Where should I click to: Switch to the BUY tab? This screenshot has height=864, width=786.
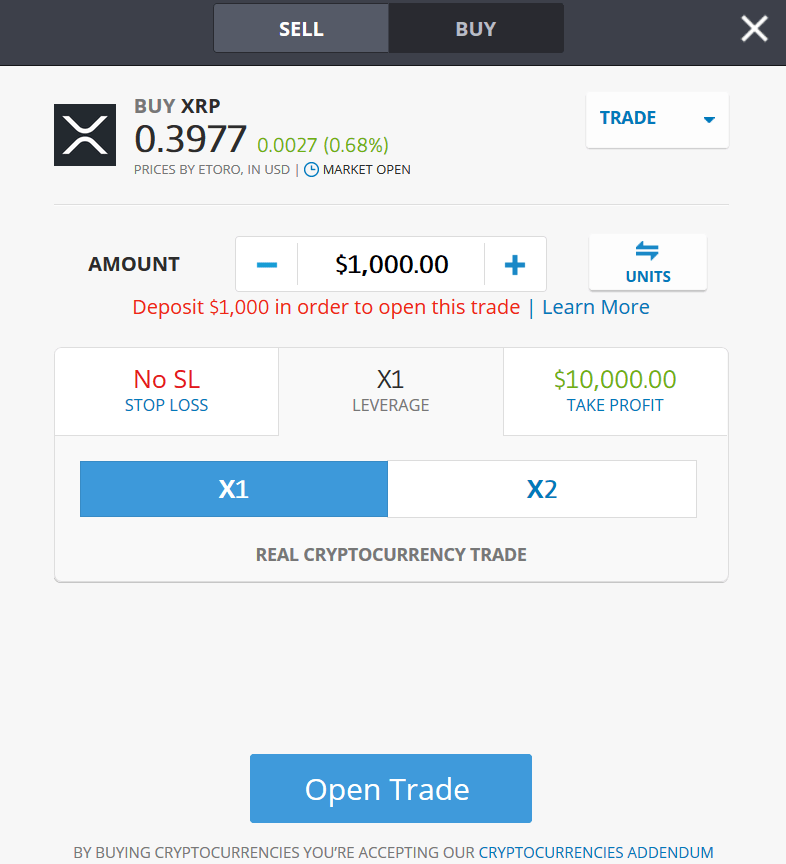pyautogui.click(x=476, y=29)
